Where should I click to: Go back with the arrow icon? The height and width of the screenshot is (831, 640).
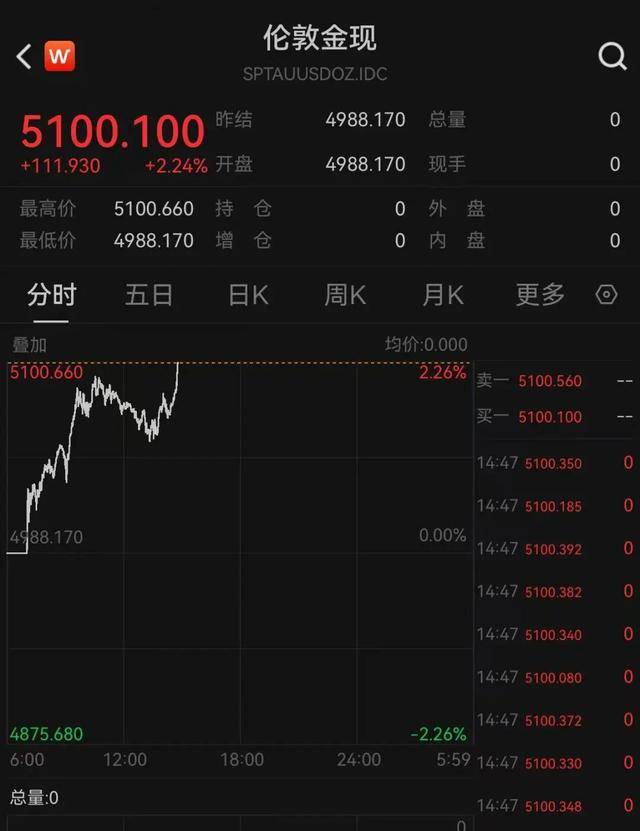(25, 57)
